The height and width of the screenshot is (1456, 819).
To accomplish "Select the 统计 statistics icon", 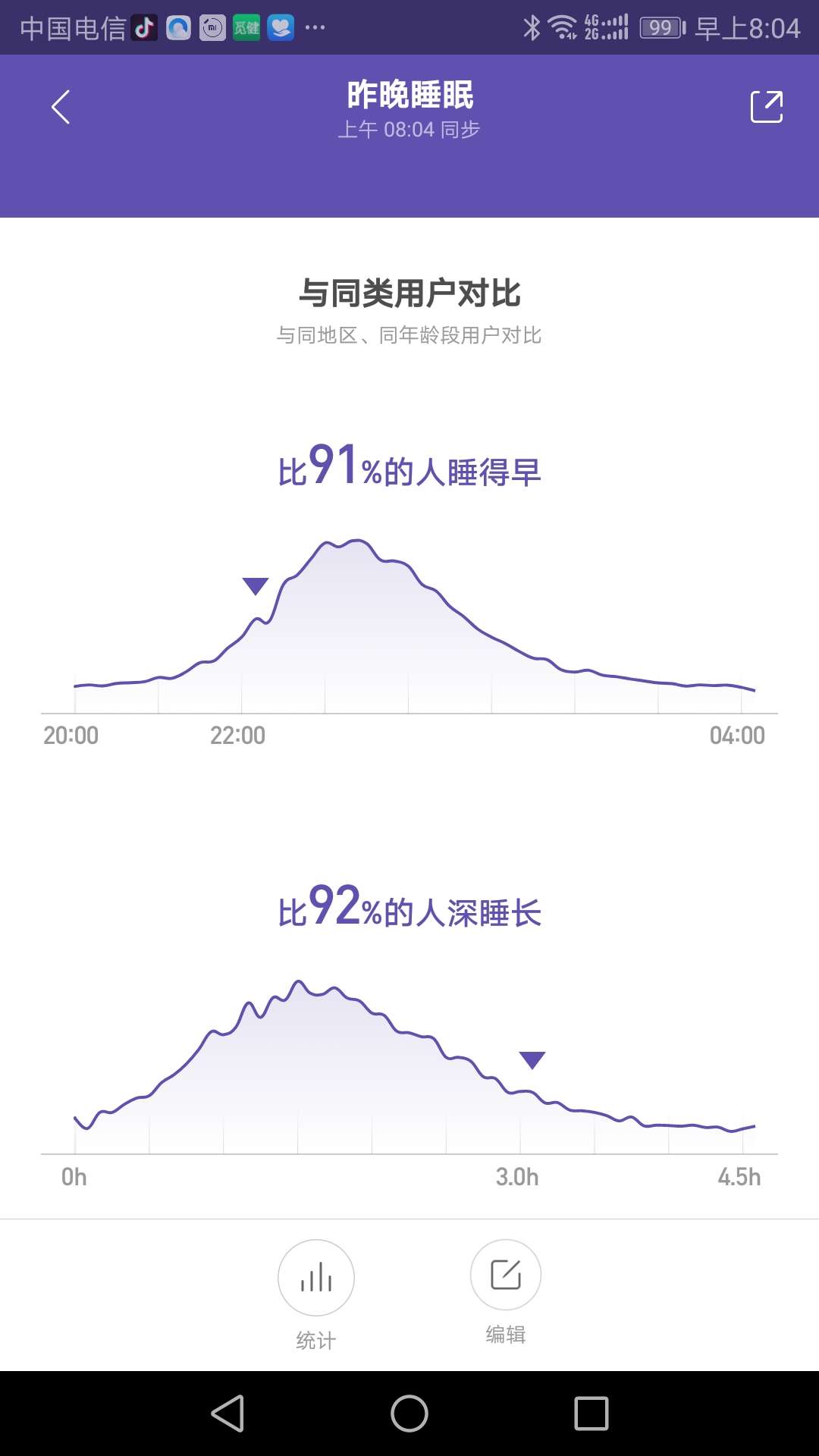I will [315, 1277].
